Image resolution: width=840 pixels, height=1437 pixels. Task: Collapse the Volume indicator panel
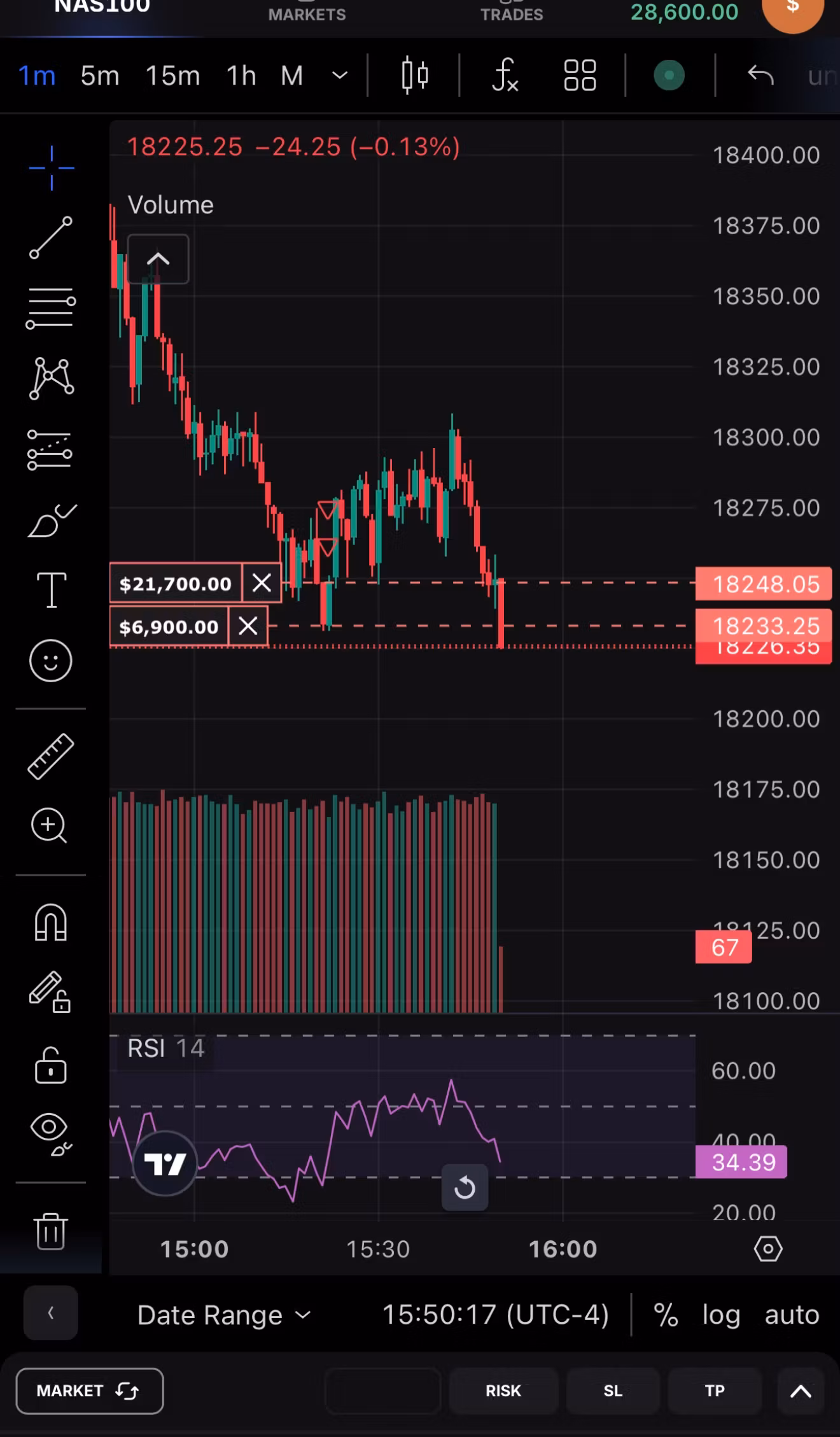[x=157, y=259]
